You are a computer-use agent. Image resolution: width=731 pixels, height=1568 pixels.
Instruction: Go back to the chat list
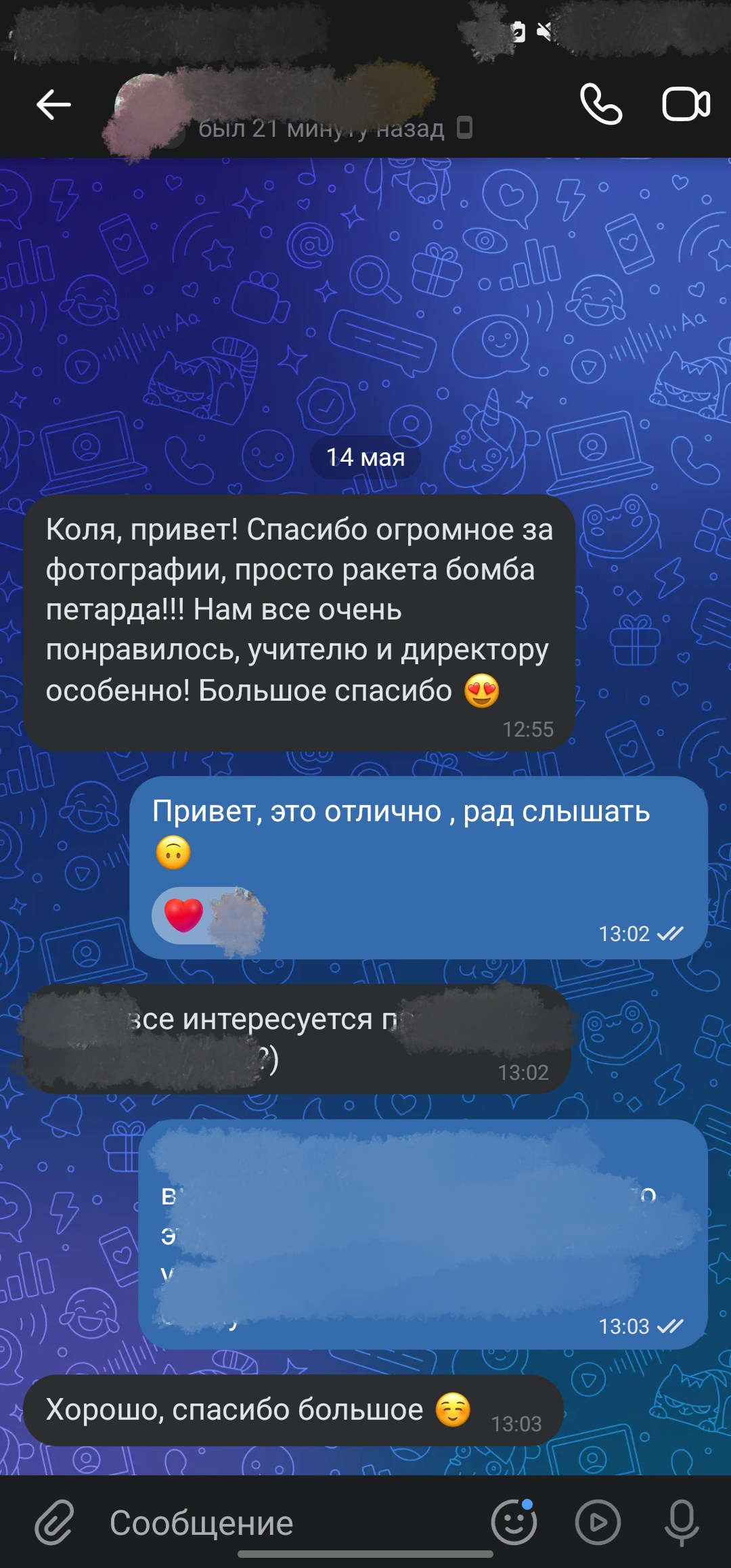(x=53, y=105)
